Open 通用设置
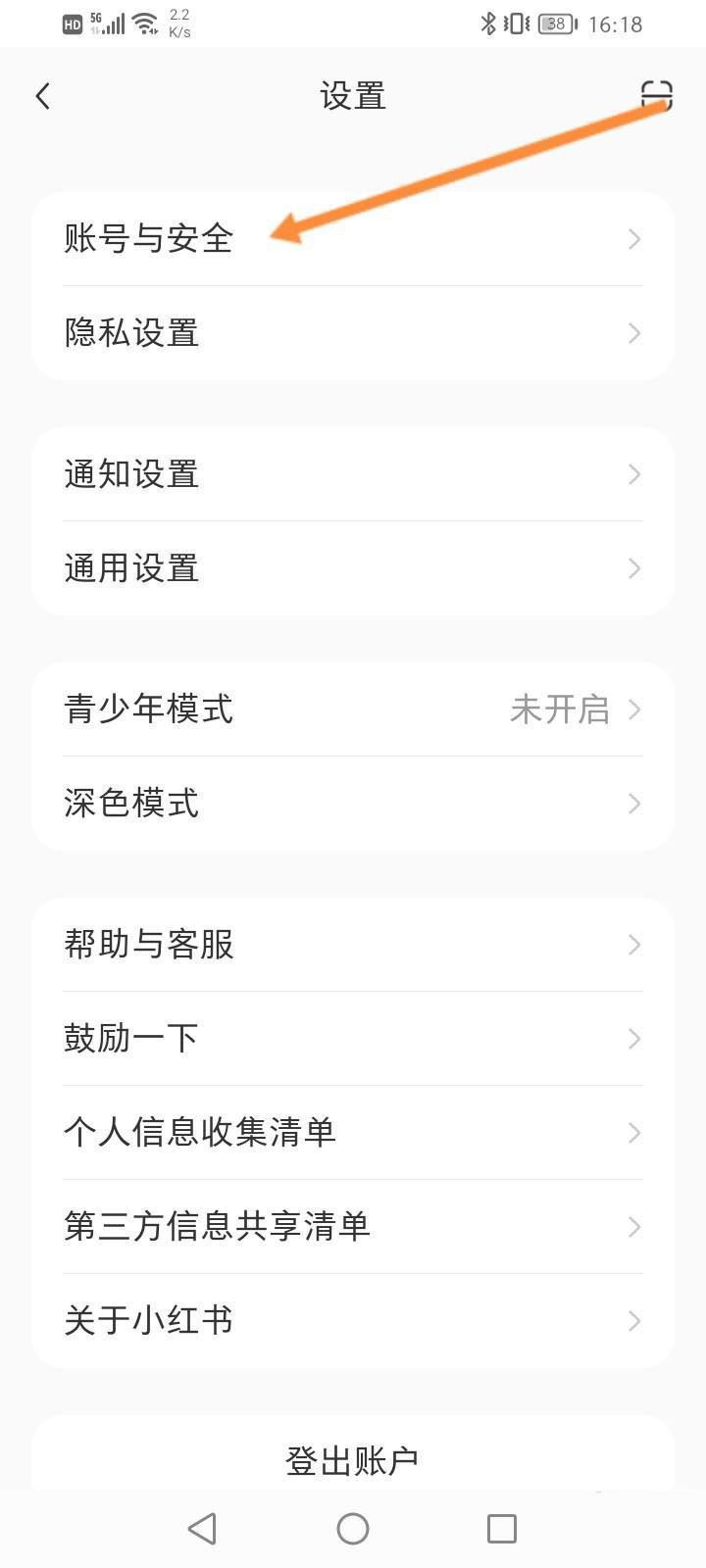This screenshot has height=1568, width=706. 353,568
